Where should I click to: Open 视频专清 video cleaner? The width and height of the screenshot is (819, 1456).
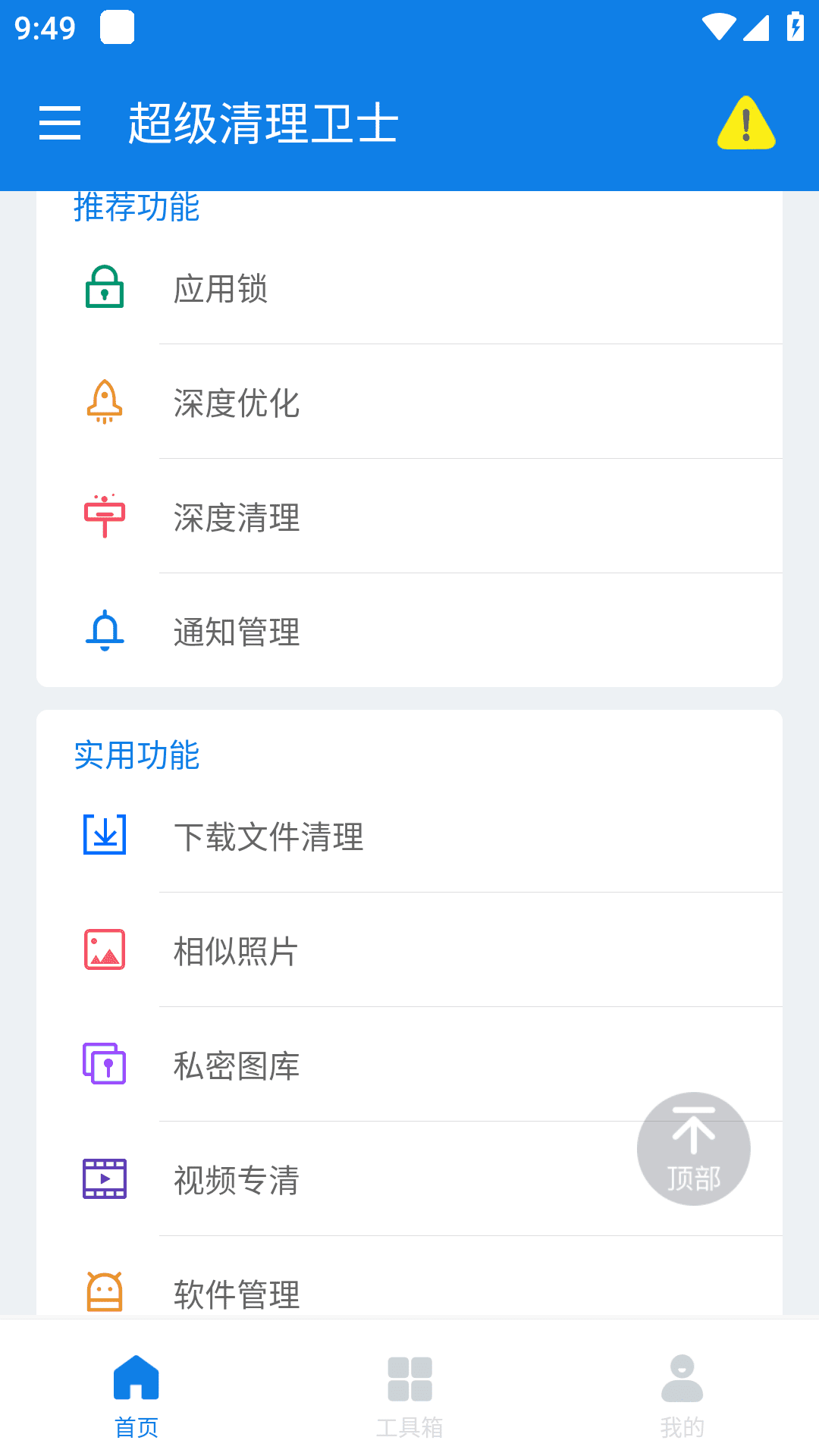coord(364,1180)
